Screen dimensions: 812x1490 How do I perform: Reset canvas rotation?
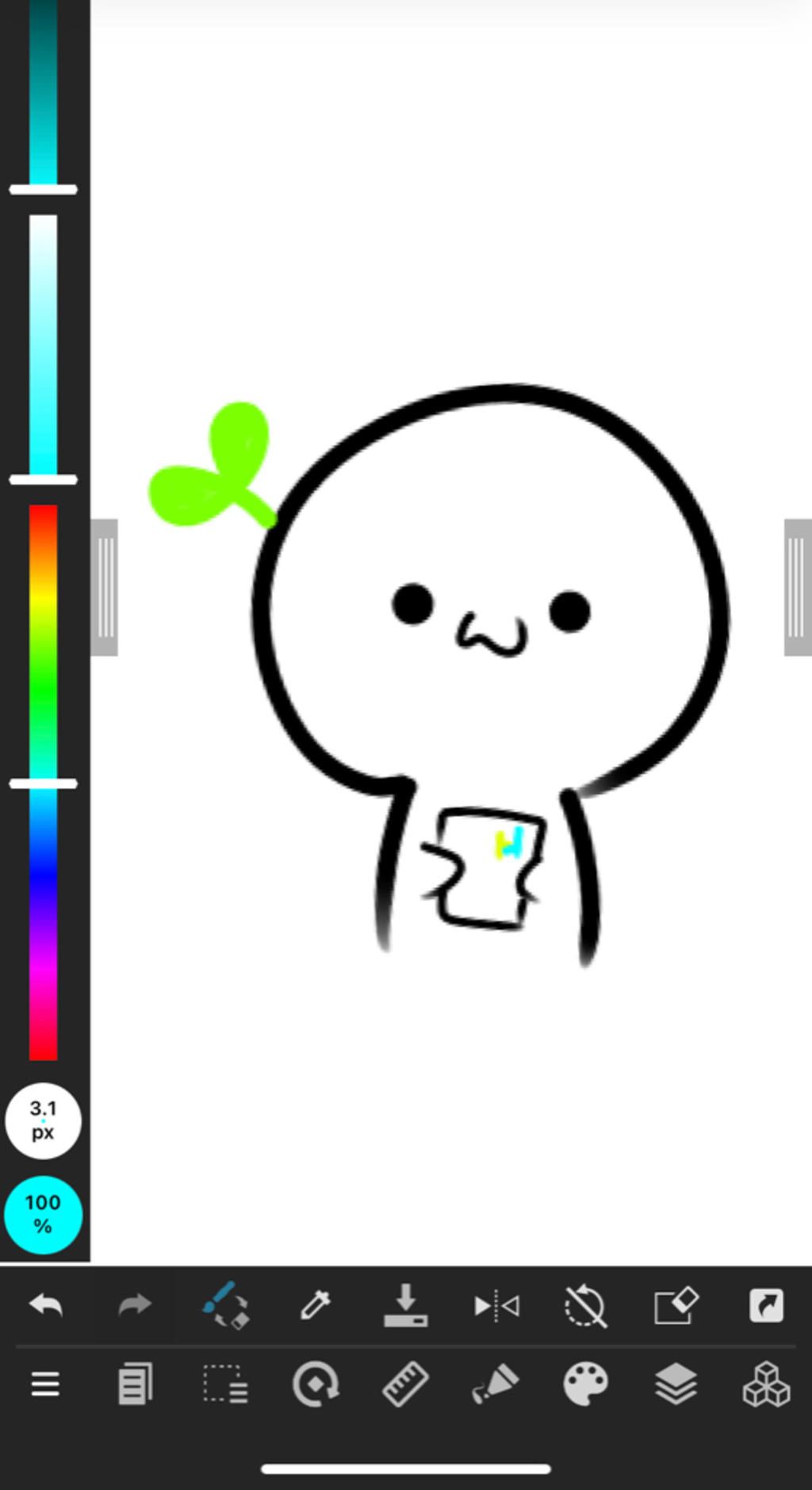[x=585, y=1305]
